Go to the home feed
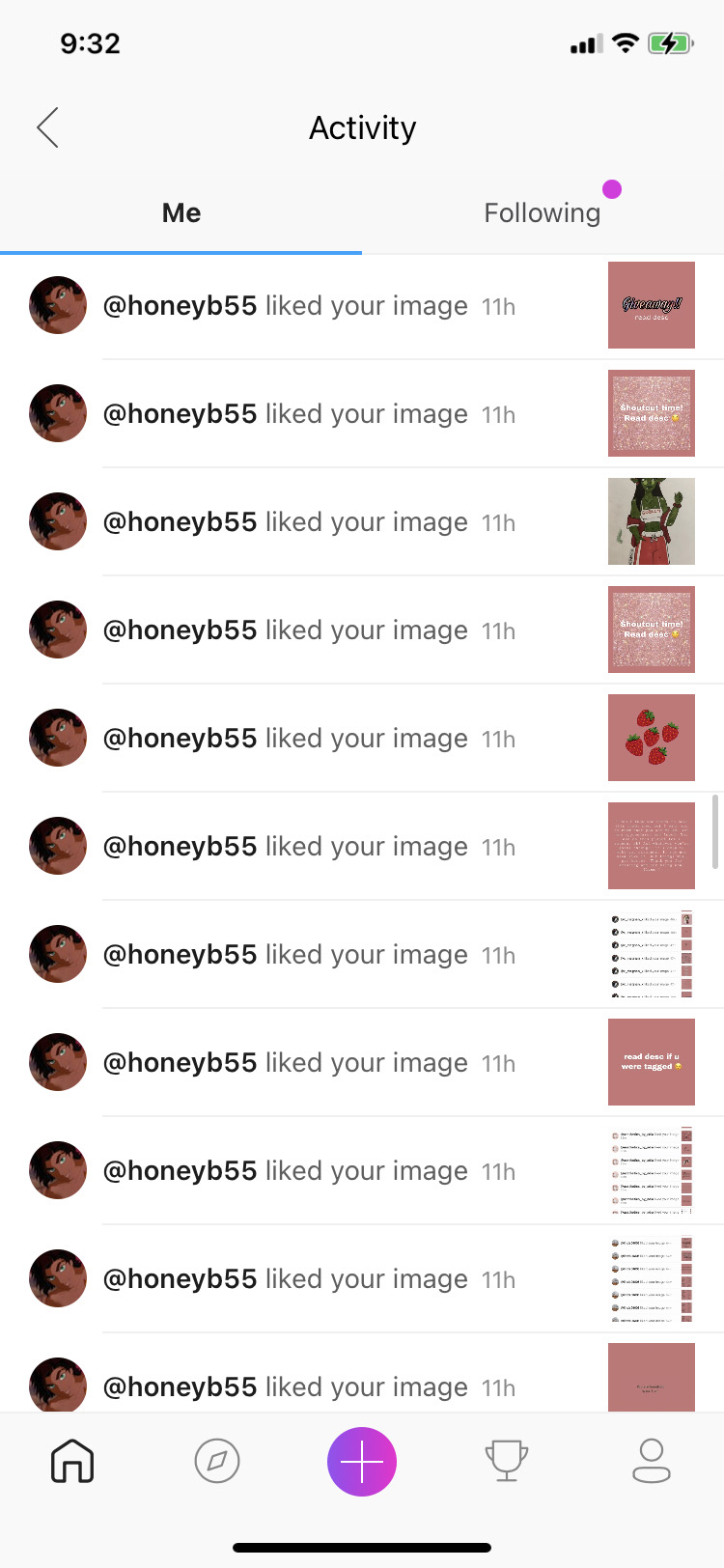The width and height of the screenshot is (724, 1568). 72,1461
